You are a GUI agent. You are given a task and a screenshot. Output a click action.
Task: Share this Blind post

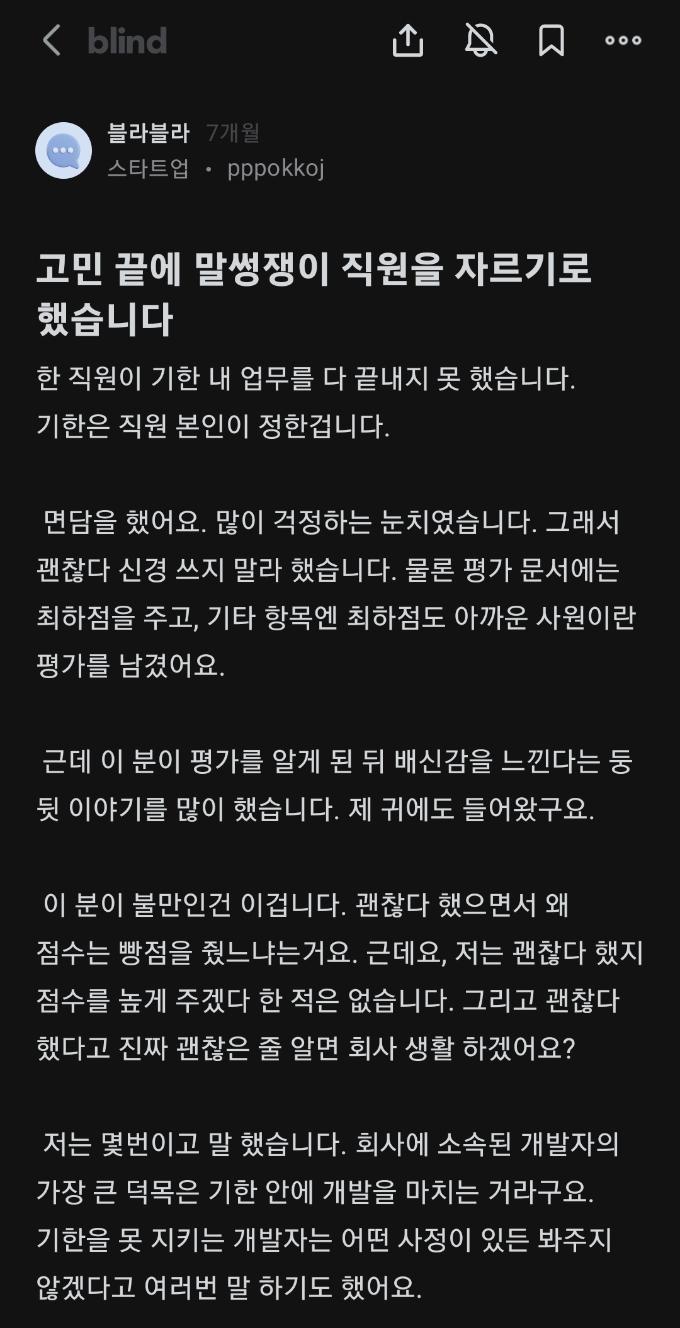pos(407,41)
